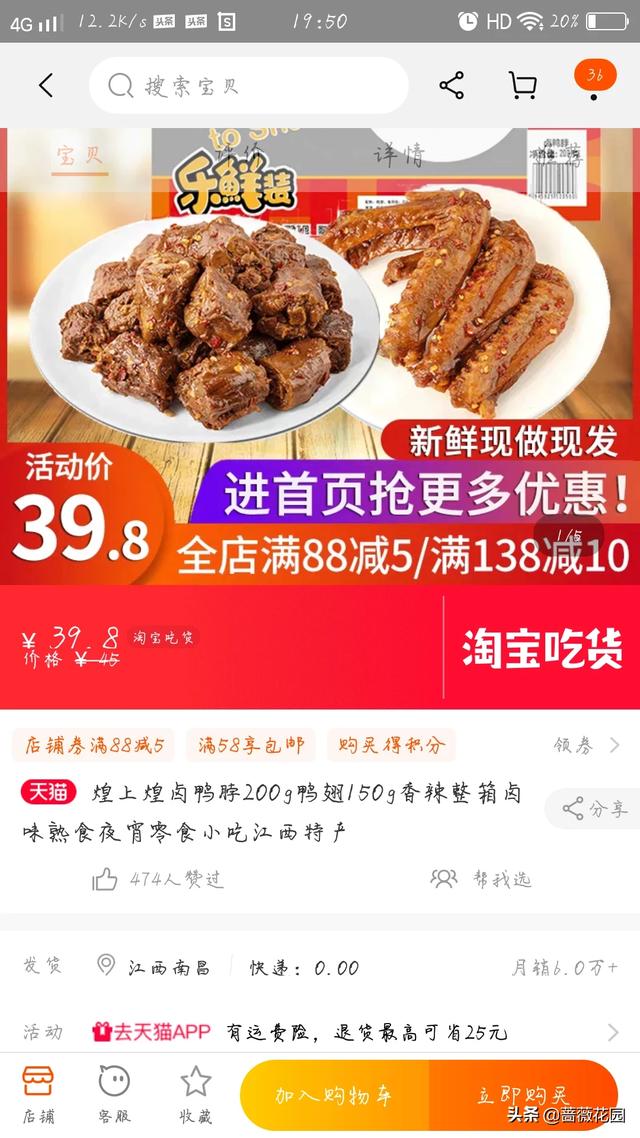Tap 加入购物车 button

pyautogui.click(x=335, y=1095)
